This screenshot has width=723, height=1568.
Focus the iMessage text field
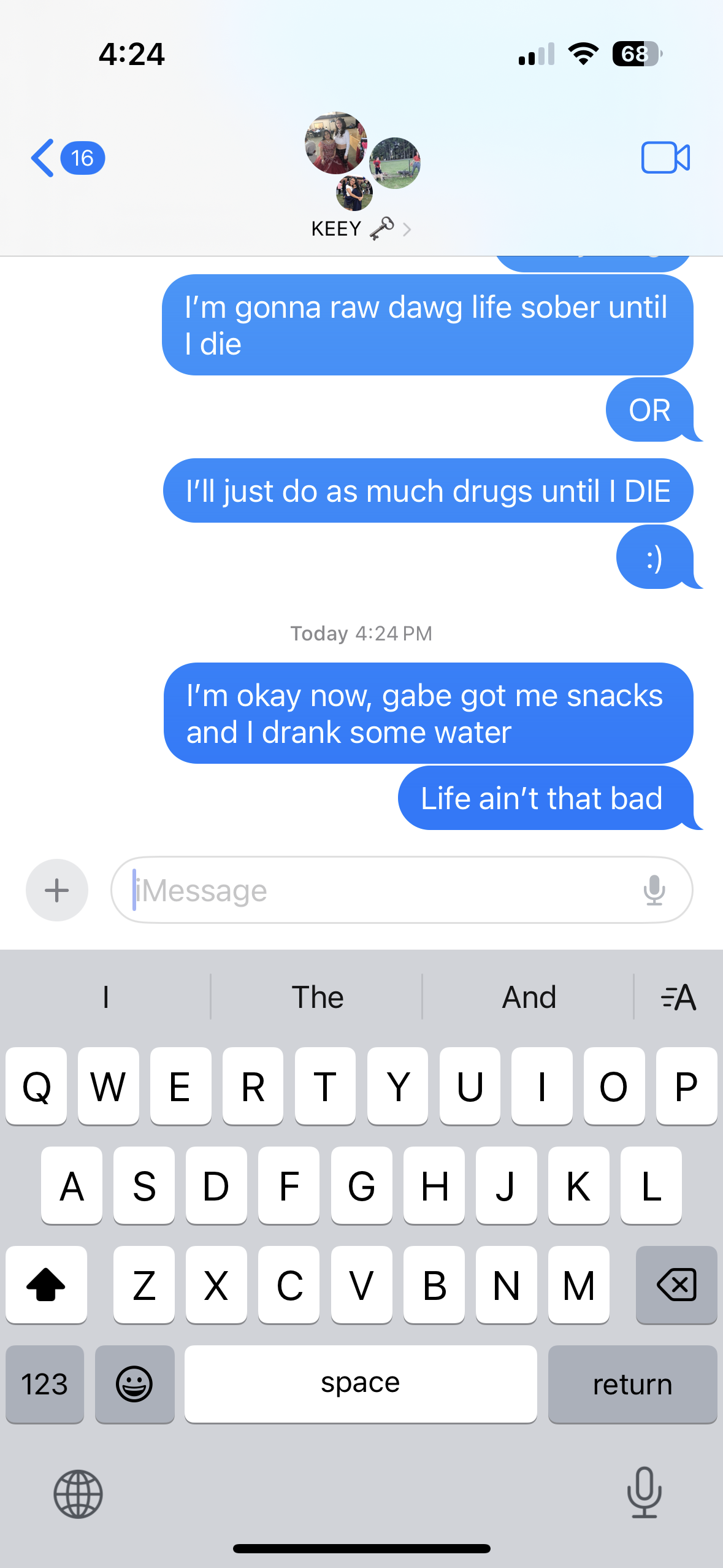(380, 890)
